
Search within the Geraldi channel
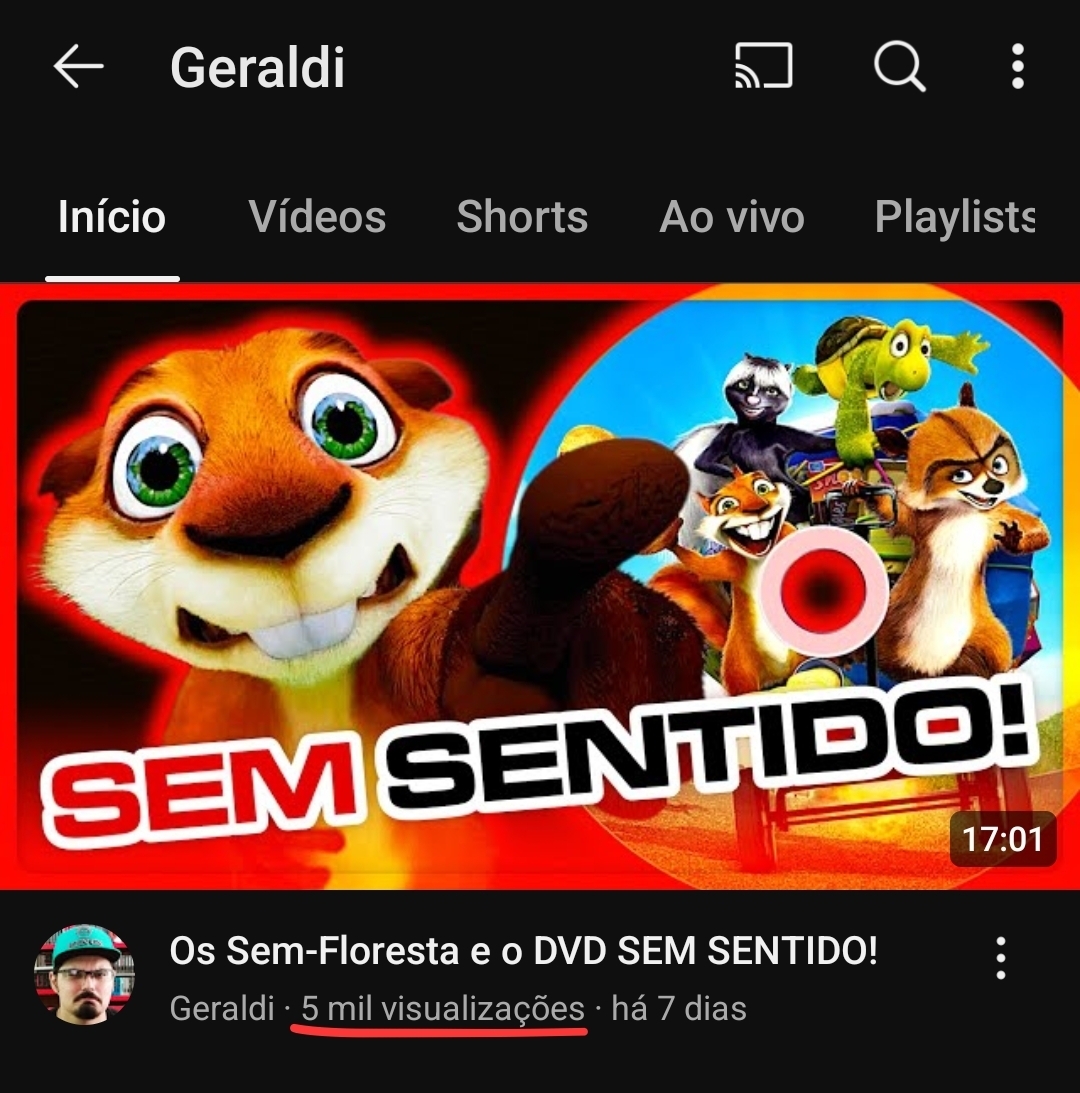(899, 68)
